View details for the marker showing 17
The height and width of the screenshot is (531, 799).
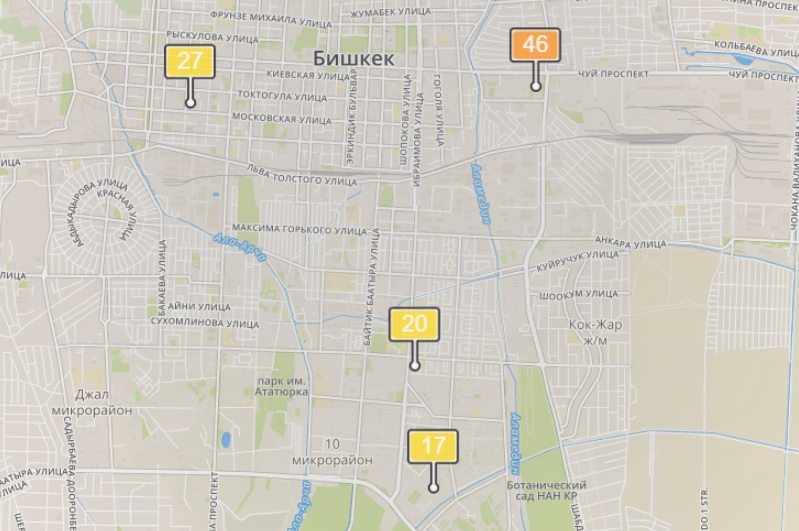click(433, 446)
